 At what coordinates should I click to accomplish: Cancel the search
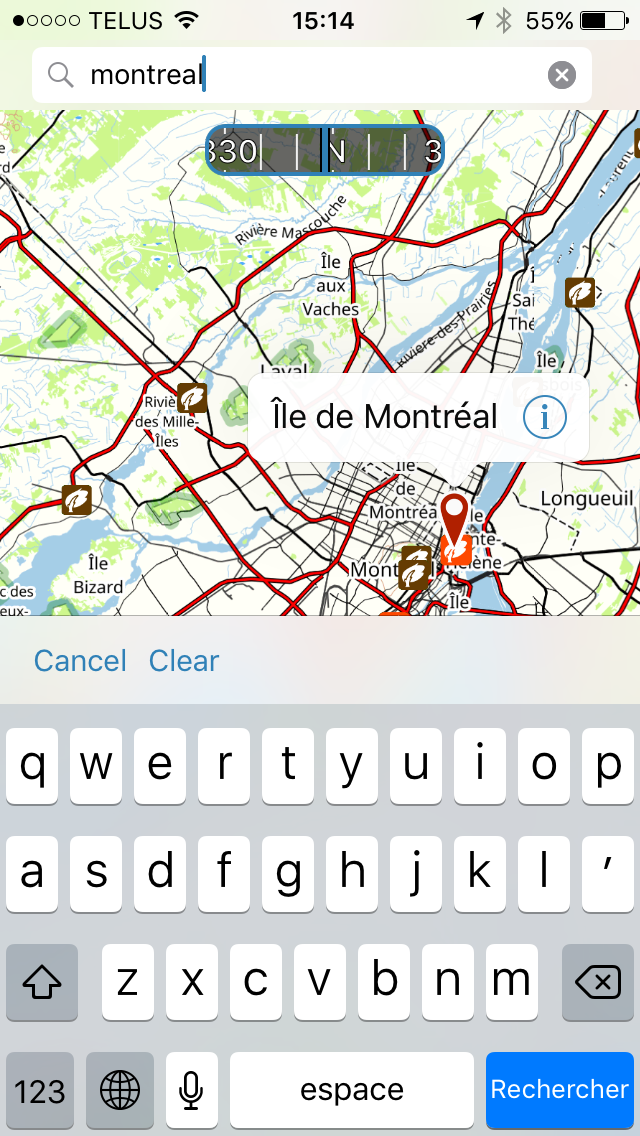click(x=80, y=661)
